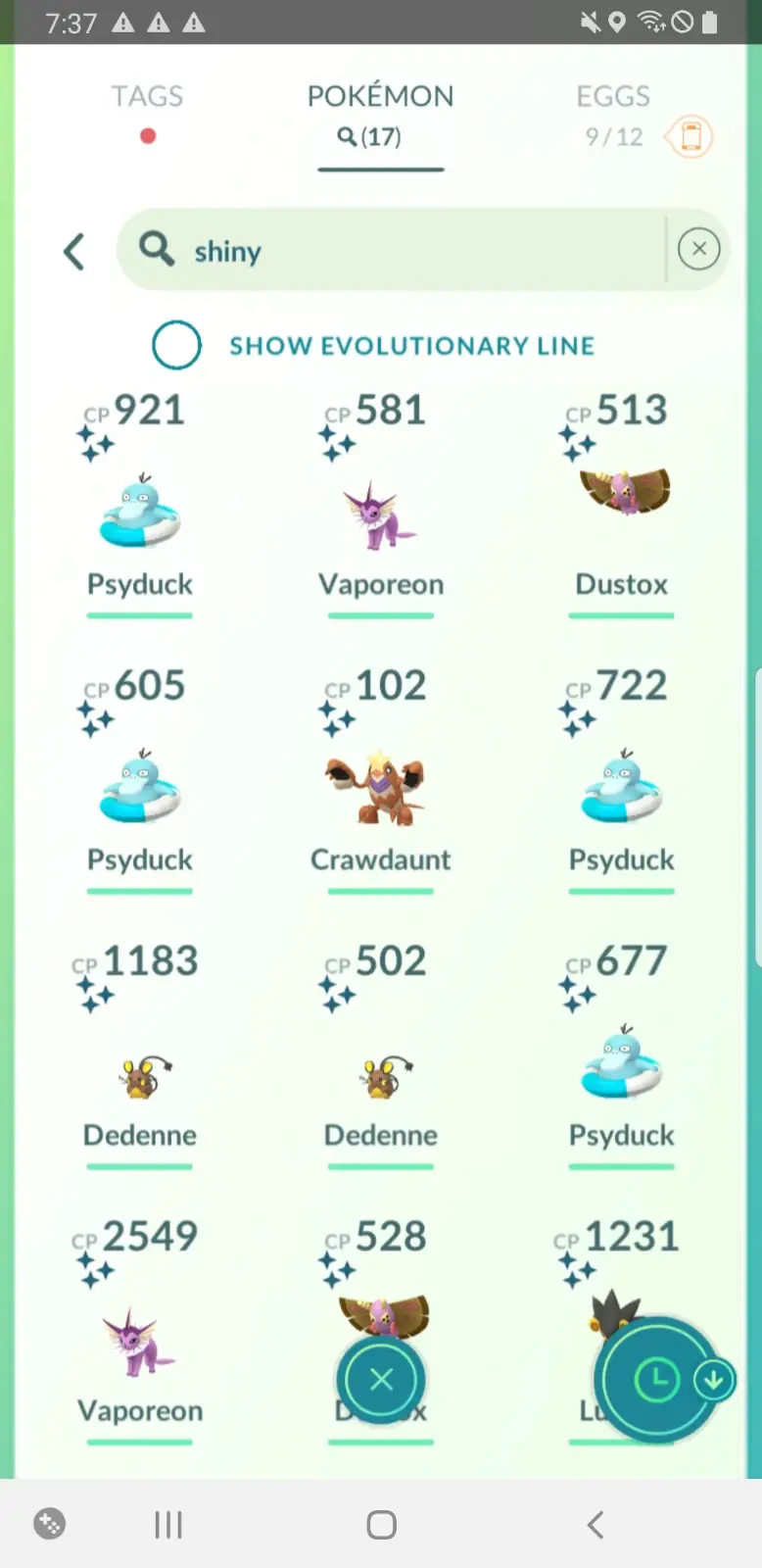This screenshot has width=762, height=1568.
Task: Switch to the Eggs tab
Action: coord(613,97)
